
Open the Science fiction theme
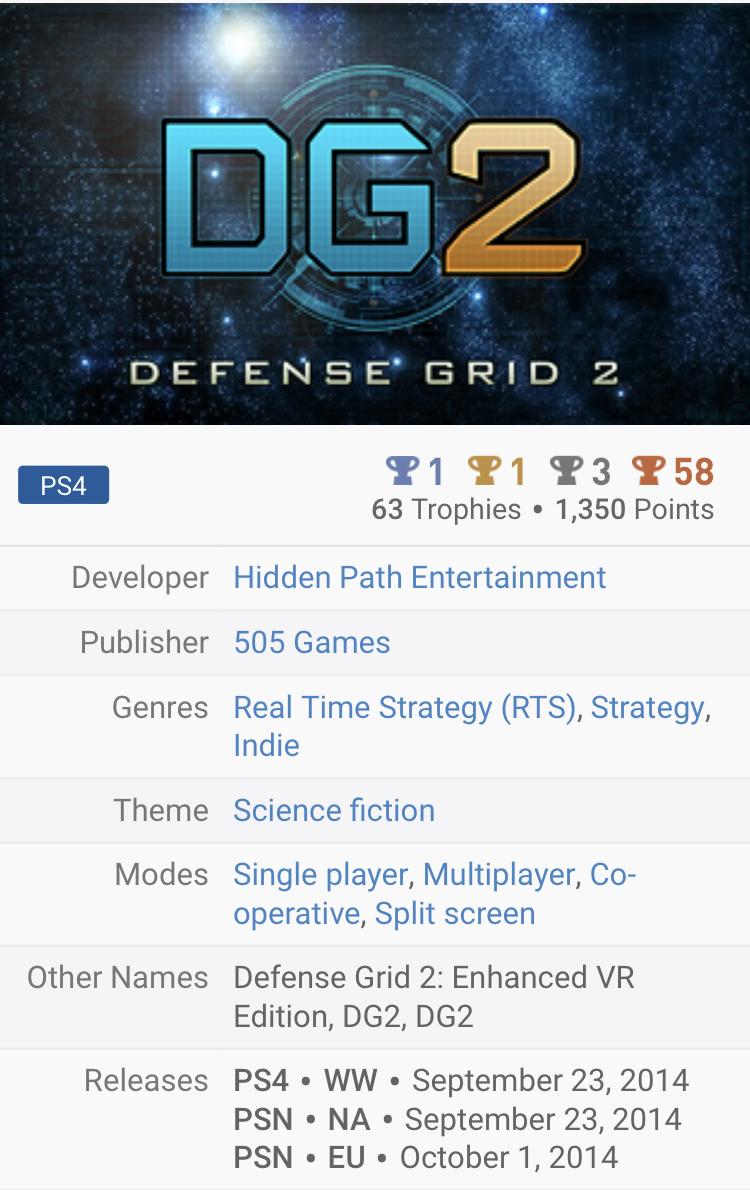(x=334, y=810)
